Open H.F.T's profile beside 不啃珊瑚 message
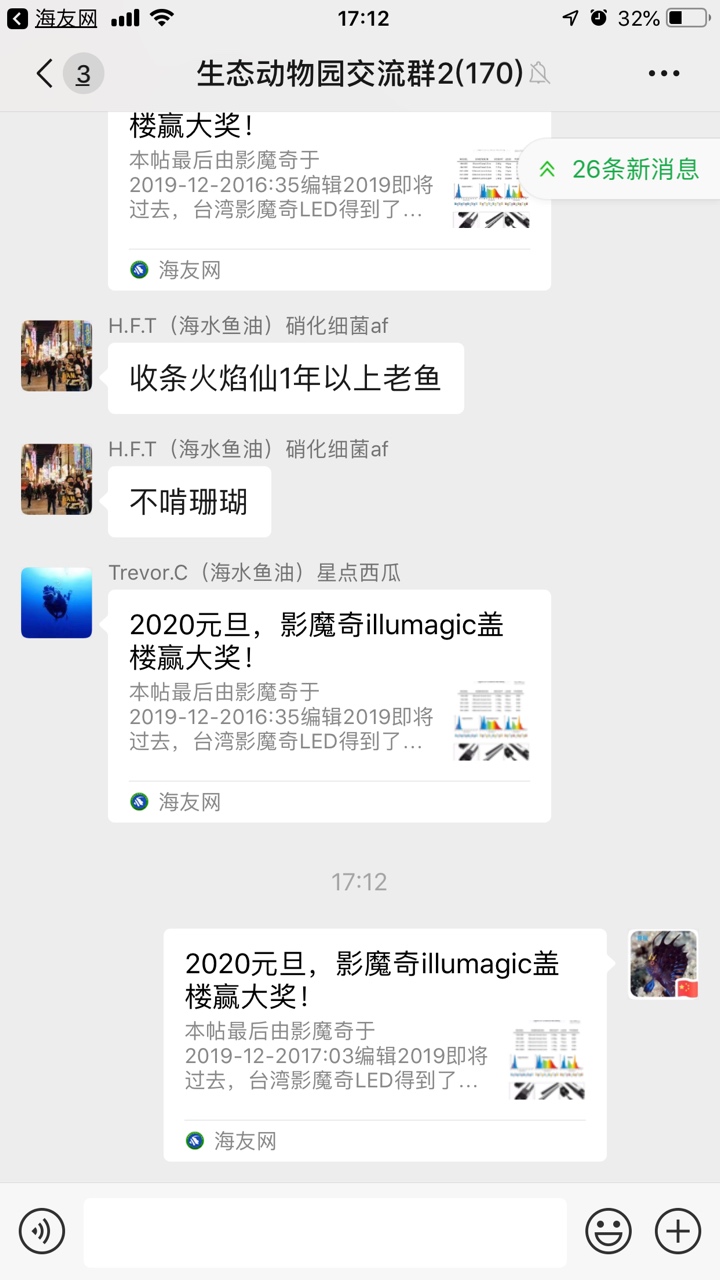 pos(57,479)
